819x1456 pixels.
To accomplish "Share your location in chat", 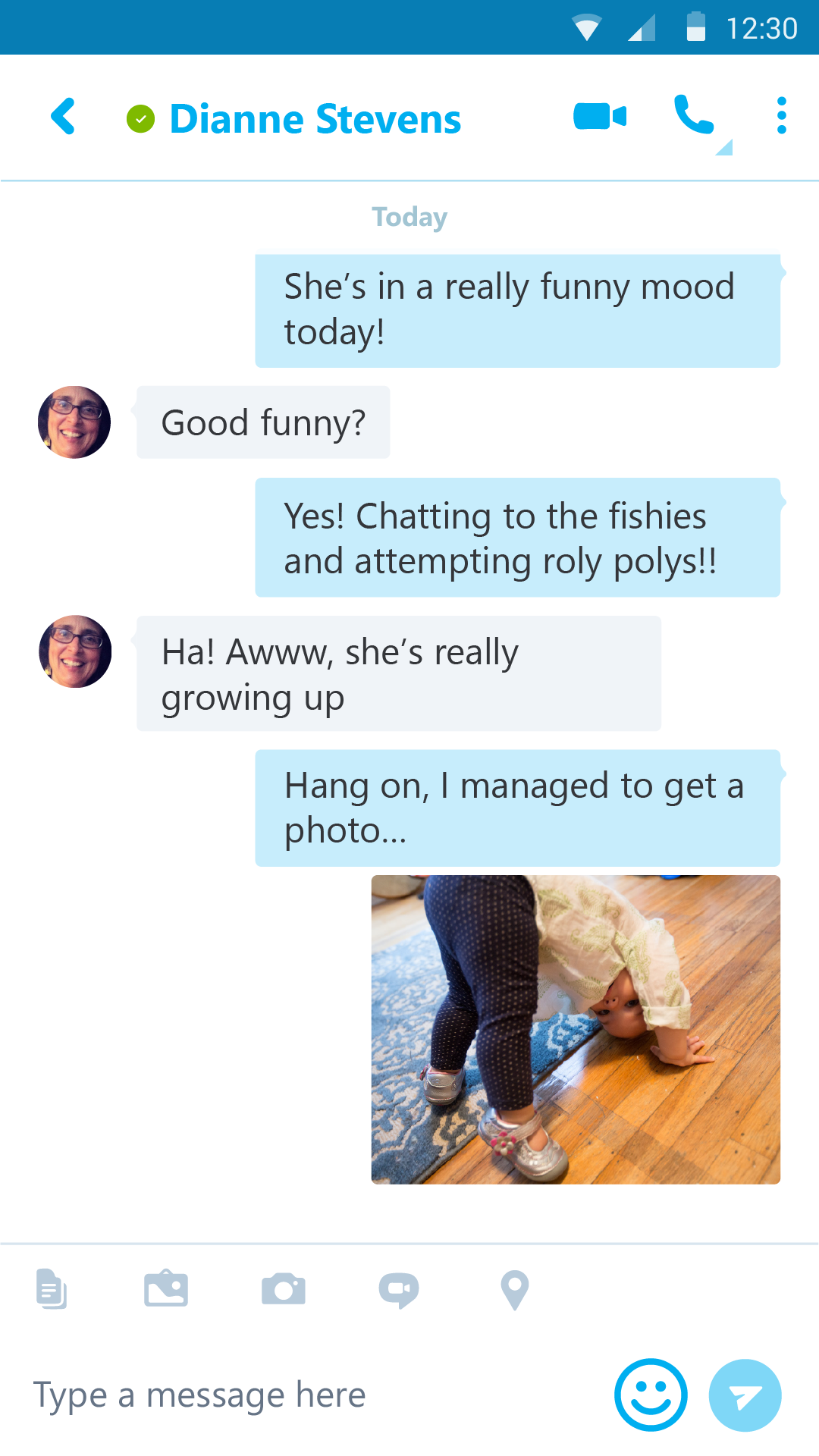I will coord(515,1288).
